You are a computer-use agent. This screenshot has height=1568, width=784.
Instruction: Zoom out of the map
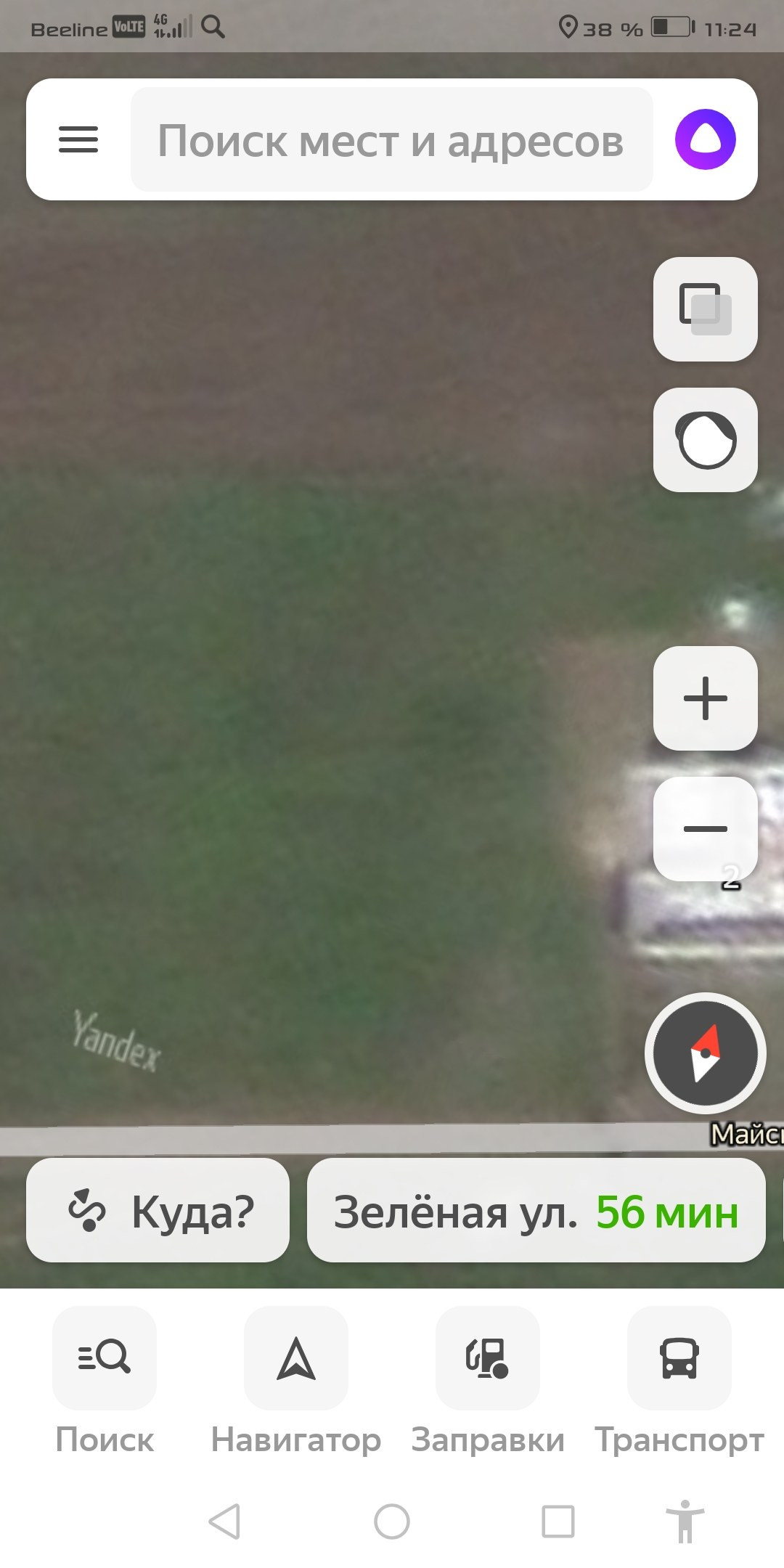[705, 829]
